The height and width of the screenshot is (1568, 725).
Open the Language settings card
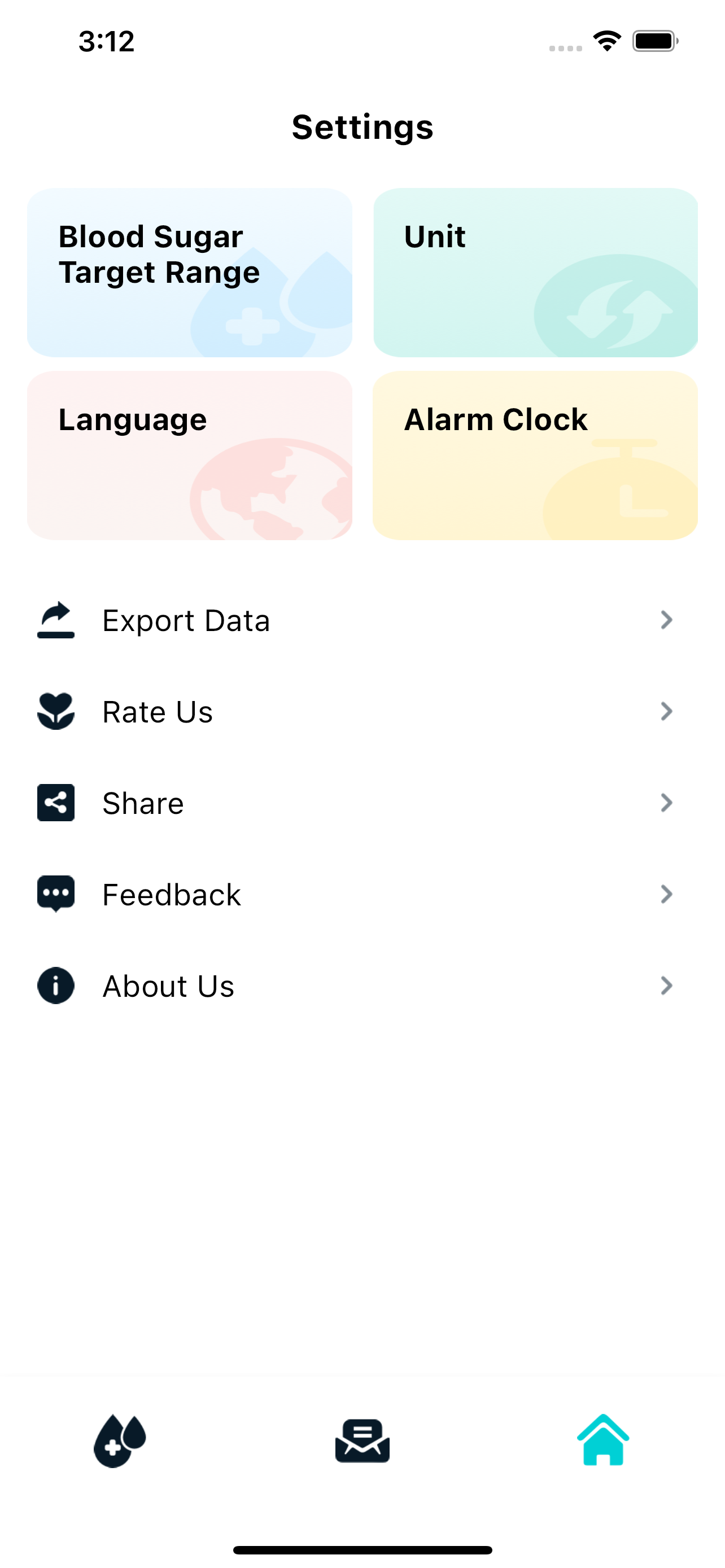[x=190, y=453]
